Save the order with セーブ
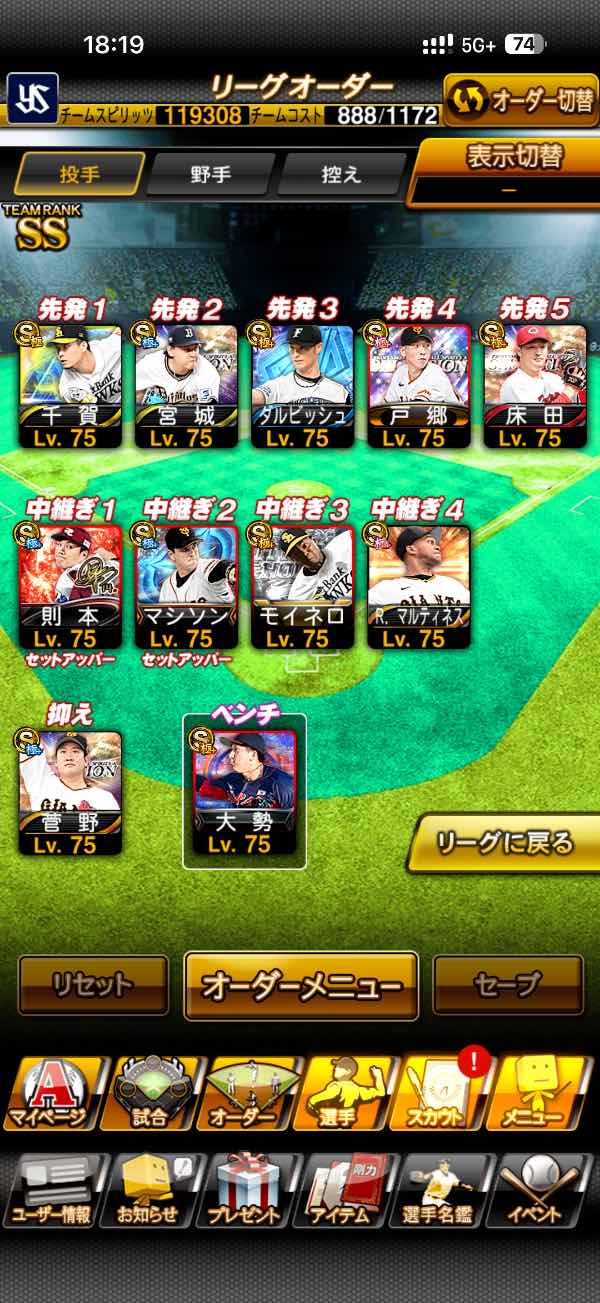 click(507, 985)
